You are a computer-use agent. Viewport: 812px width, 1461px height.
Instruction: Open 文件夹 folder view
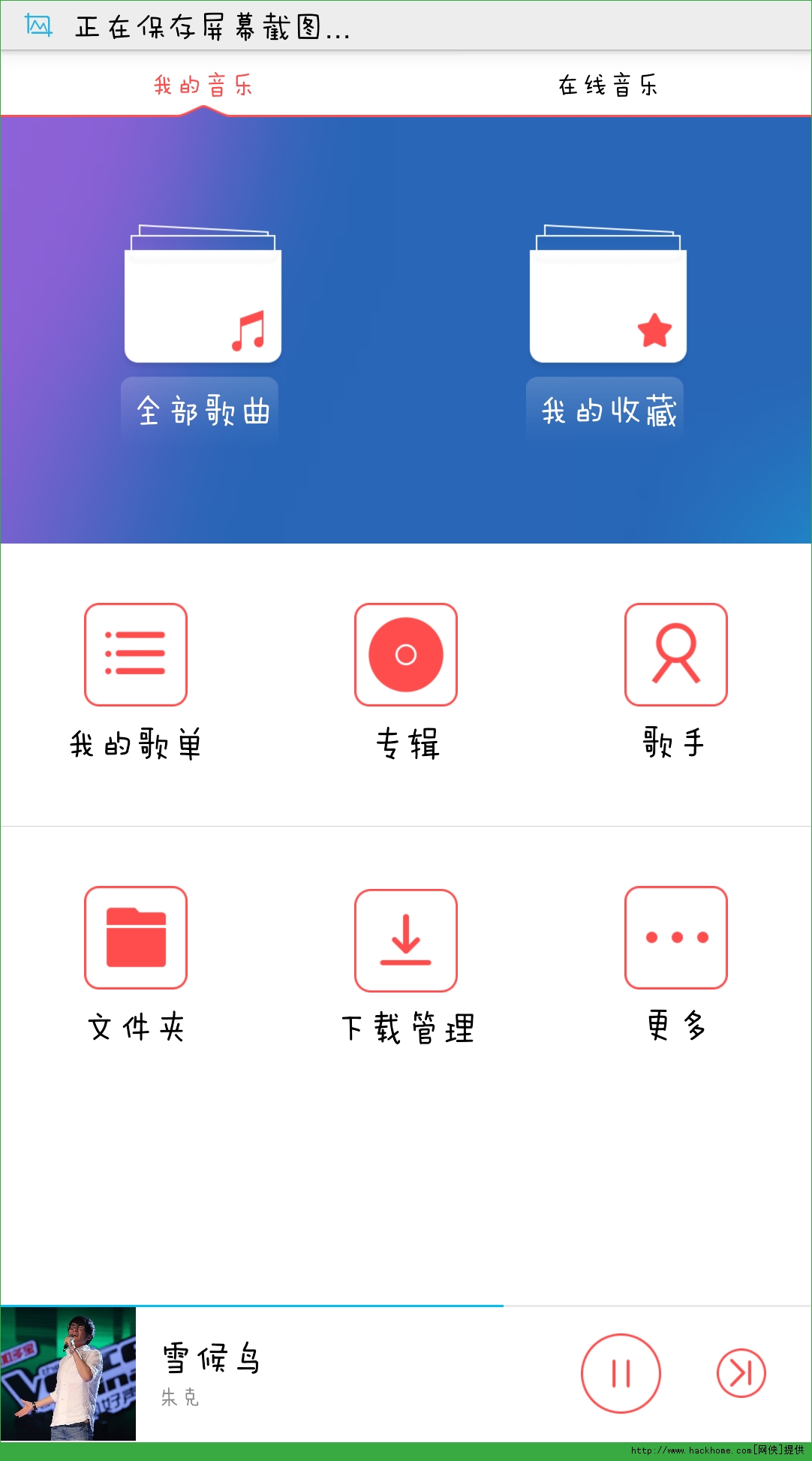(x=136, y=938)
